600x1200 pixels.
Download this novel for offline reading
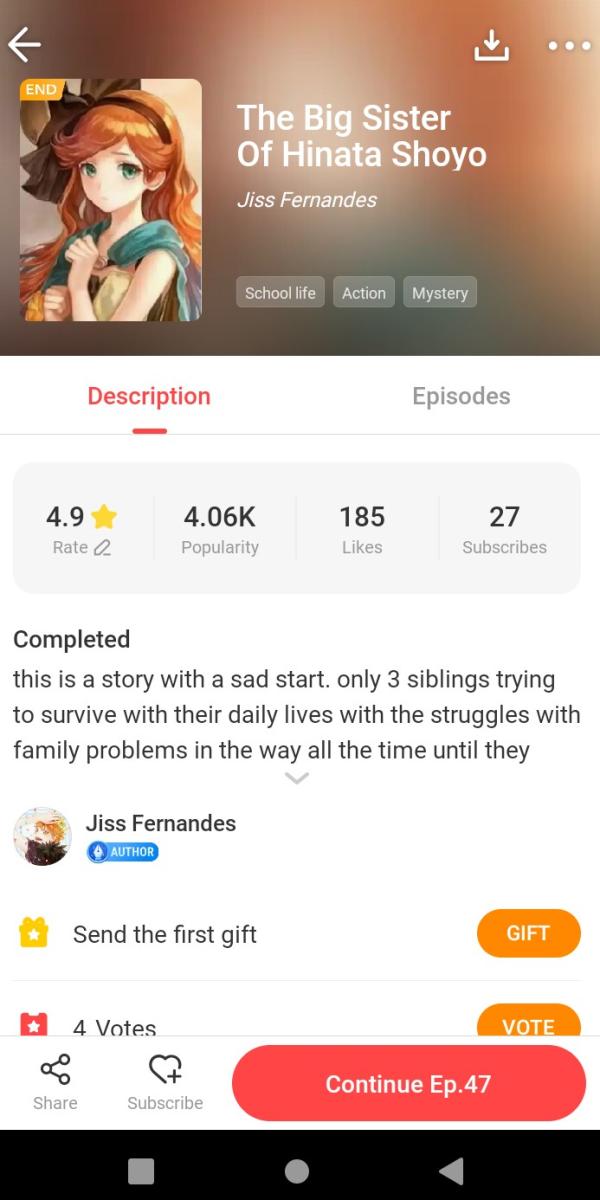[491, 44]
